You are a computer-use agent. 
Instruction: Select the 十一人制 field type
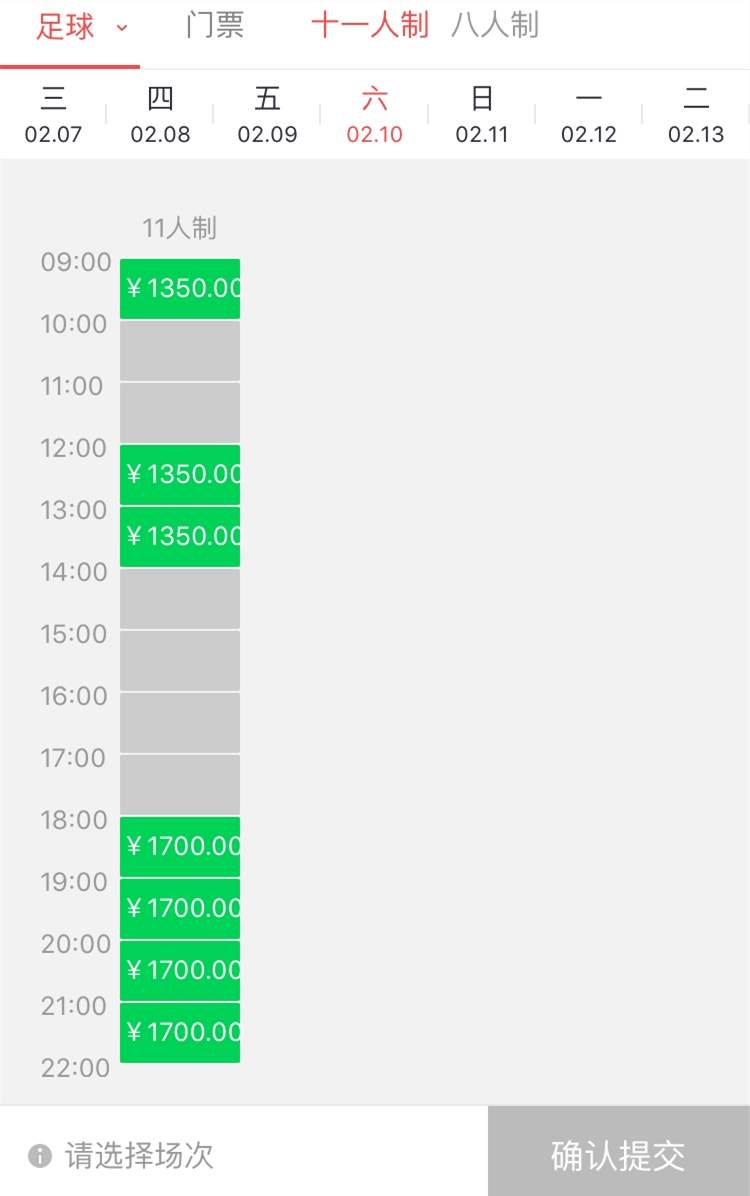(370, 25)
